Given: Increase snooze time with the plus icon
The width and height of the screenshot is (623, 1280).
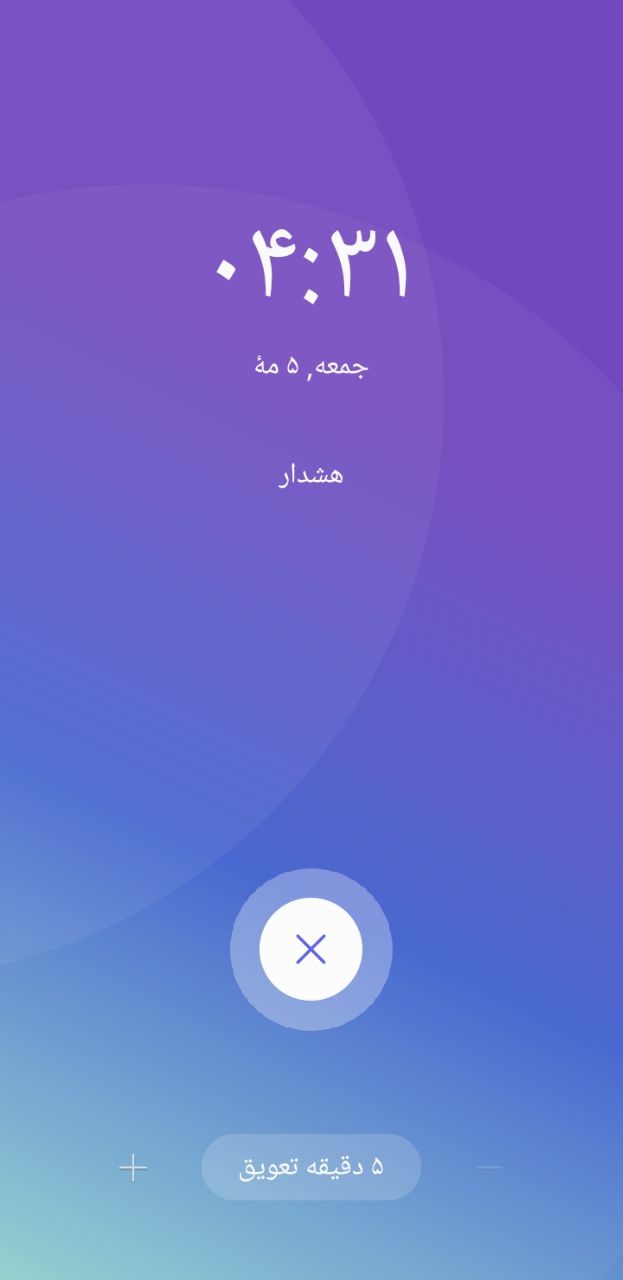Looking at the screenshot, I should coord(133,1167).
